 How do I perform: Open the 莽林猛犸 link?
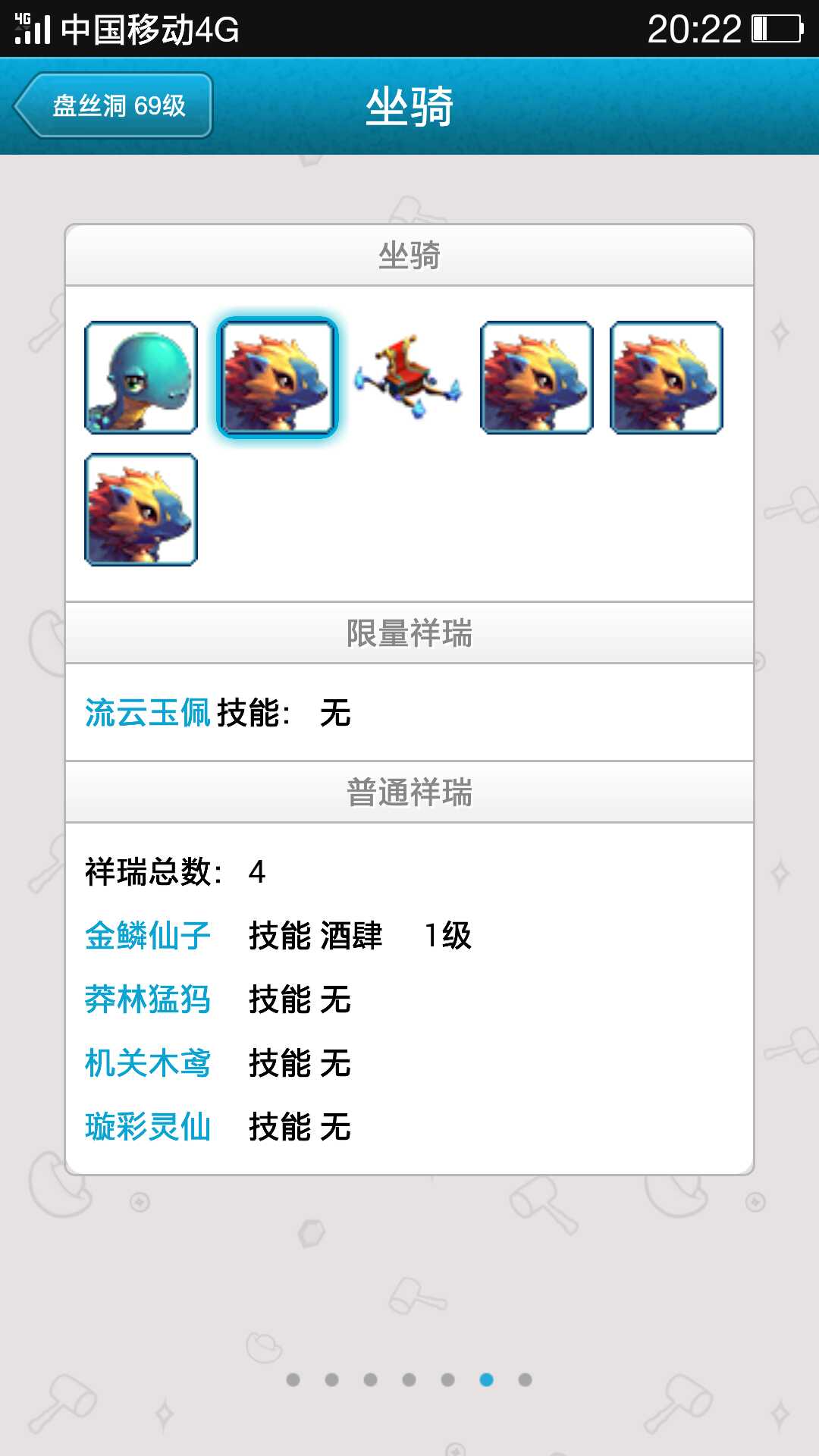tap(148, 999)
